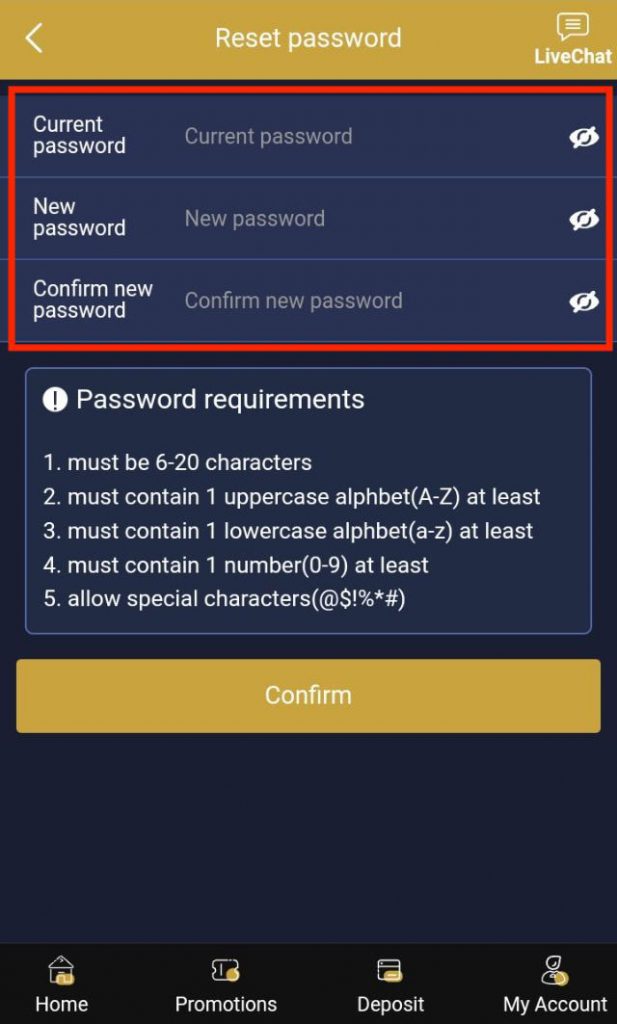
Task: Select the New password field
Action: click(x=360, y=218)
